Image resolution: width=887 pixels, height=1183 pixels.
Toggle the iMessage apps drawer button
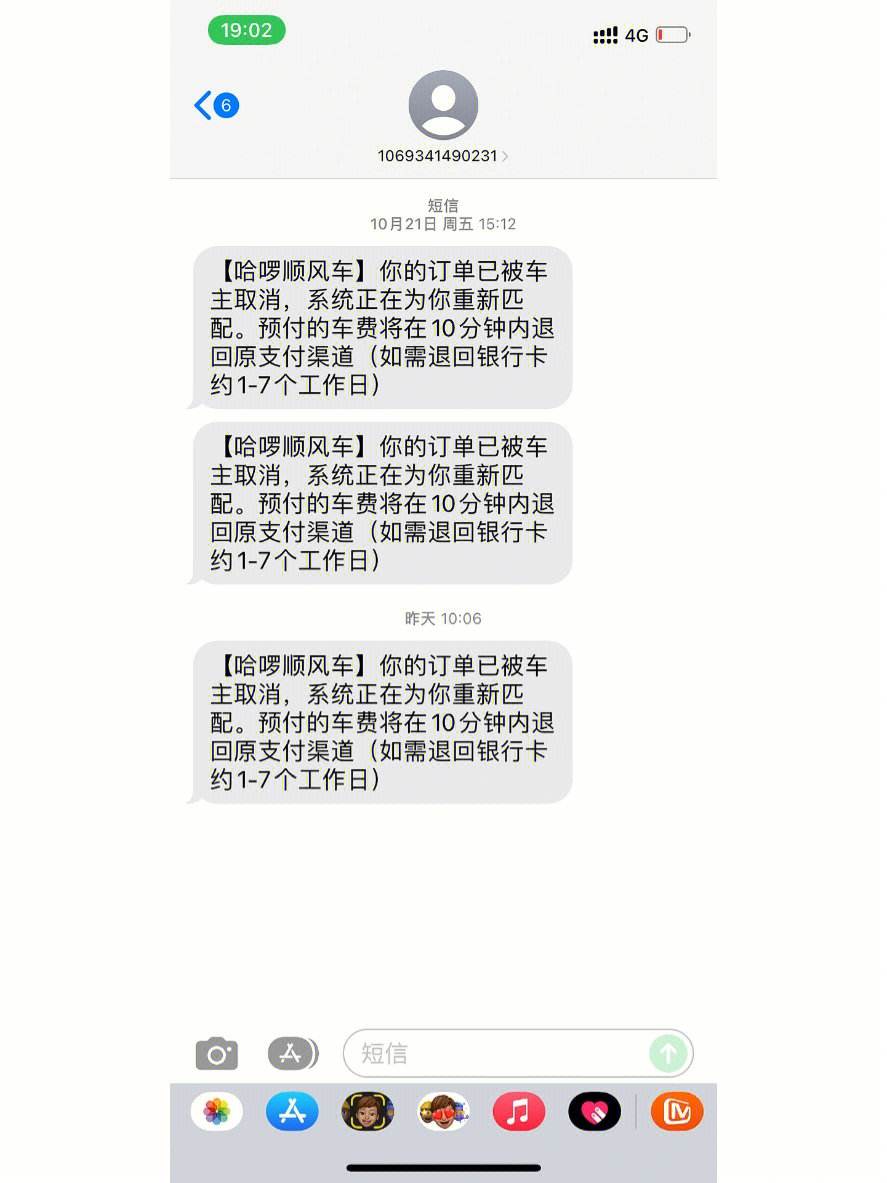(x=292, y=1053)
